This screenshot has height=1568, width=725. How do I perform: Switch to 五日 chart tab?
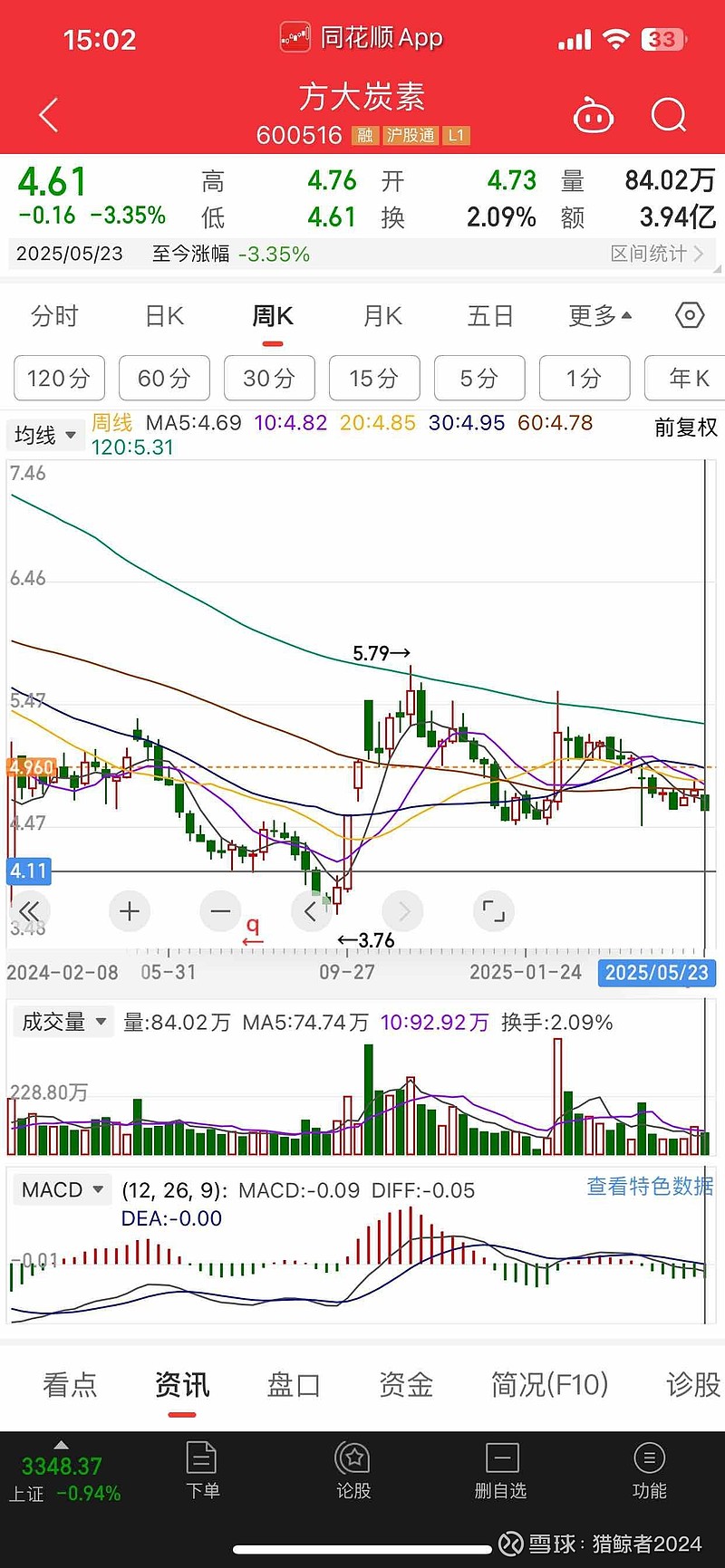pos(490,316)
